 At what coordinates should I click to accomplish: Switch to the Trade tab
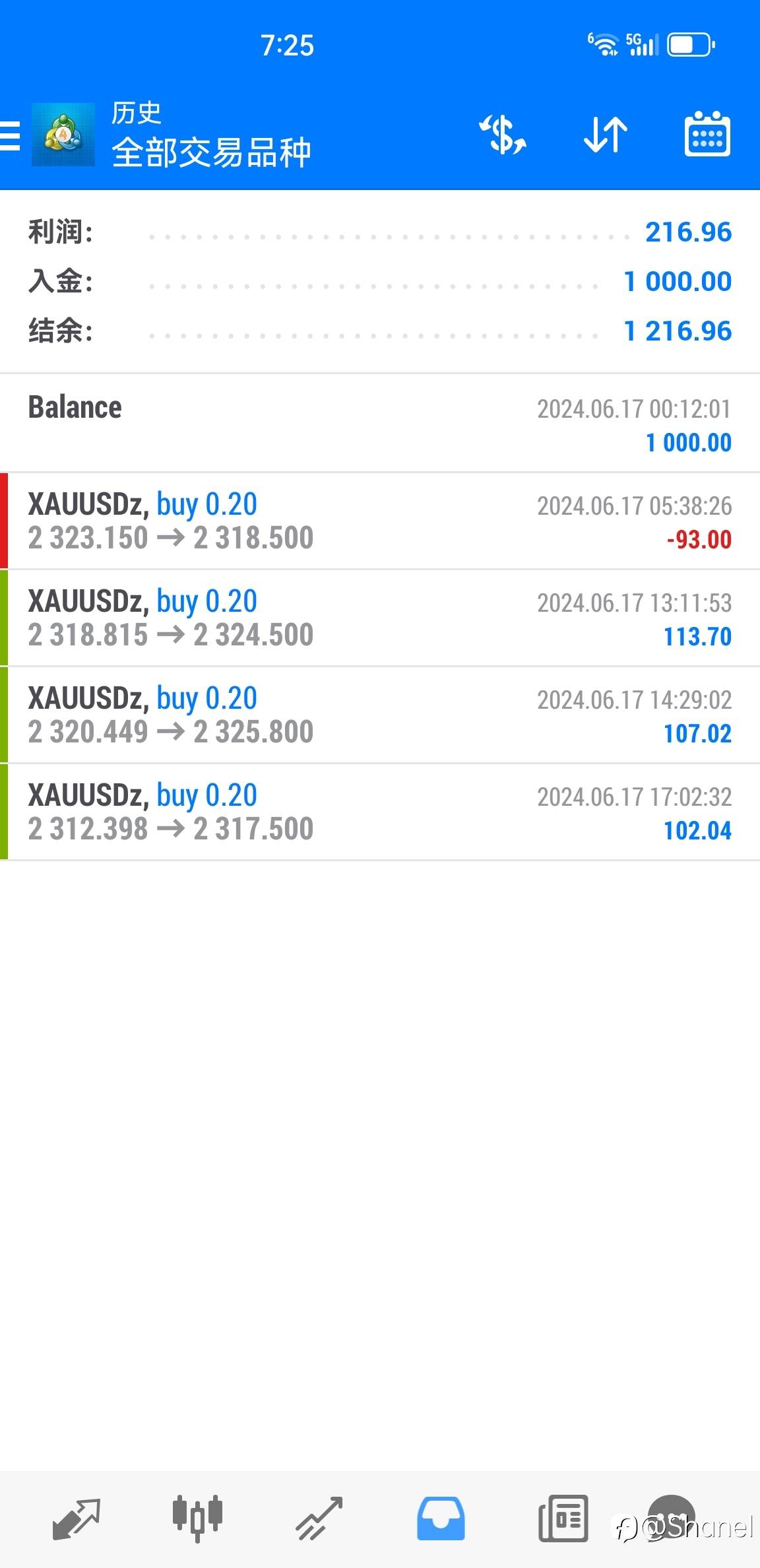(319, 1518)
